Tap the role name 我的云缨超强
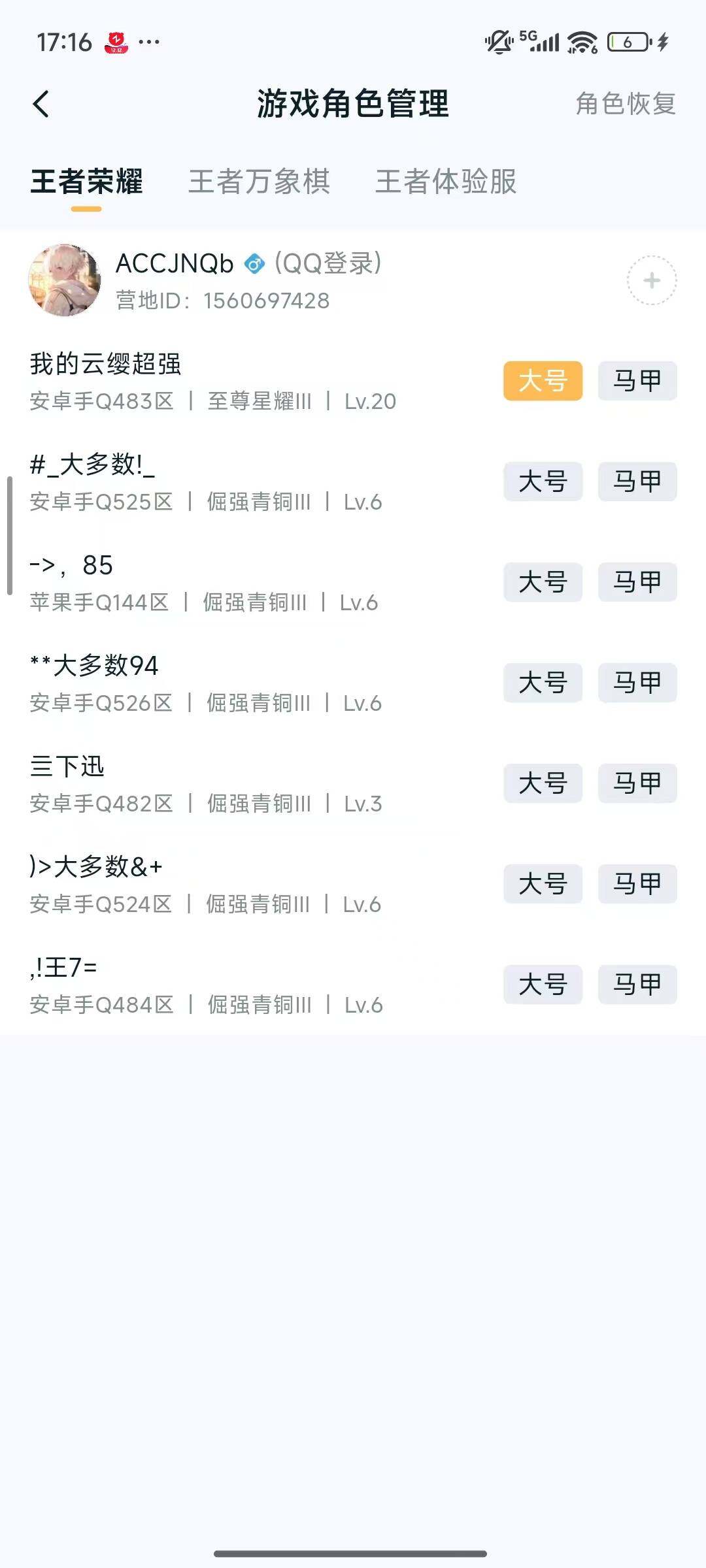The width and height of the screenshot is (706, 1568). coord(107,365)
